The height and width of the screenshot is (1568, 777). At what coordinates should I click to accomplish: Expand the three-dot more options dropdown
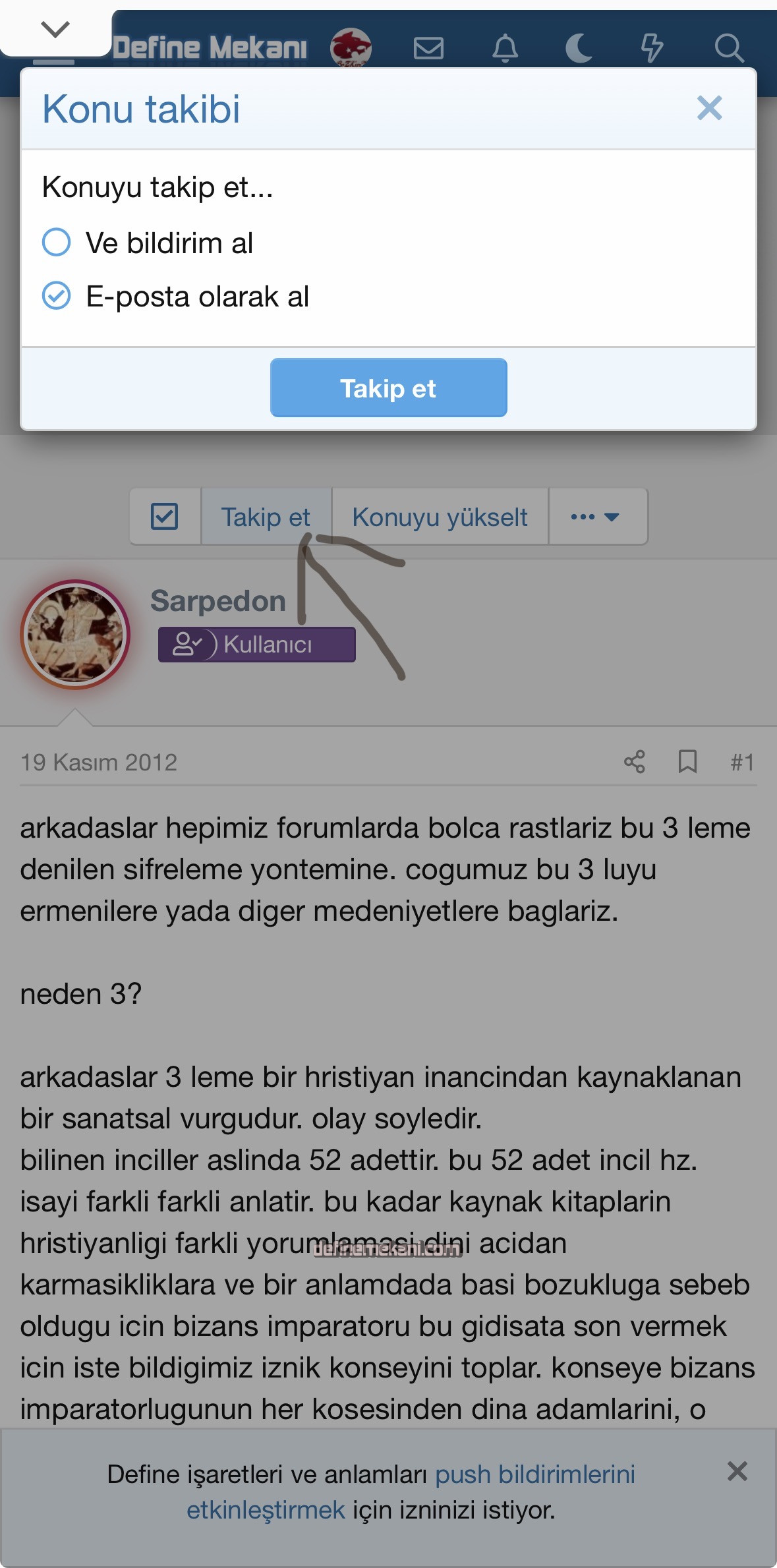(x=595, y=517)
